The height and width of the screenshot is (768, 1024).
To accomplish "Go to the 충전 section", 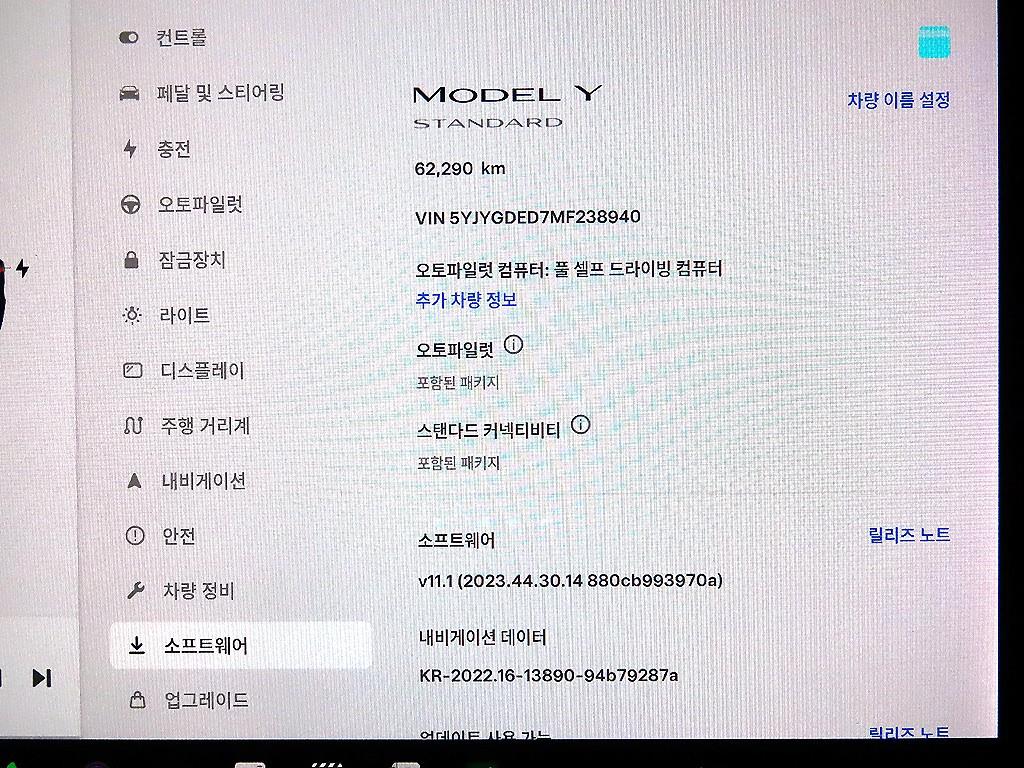I will 173,149.
